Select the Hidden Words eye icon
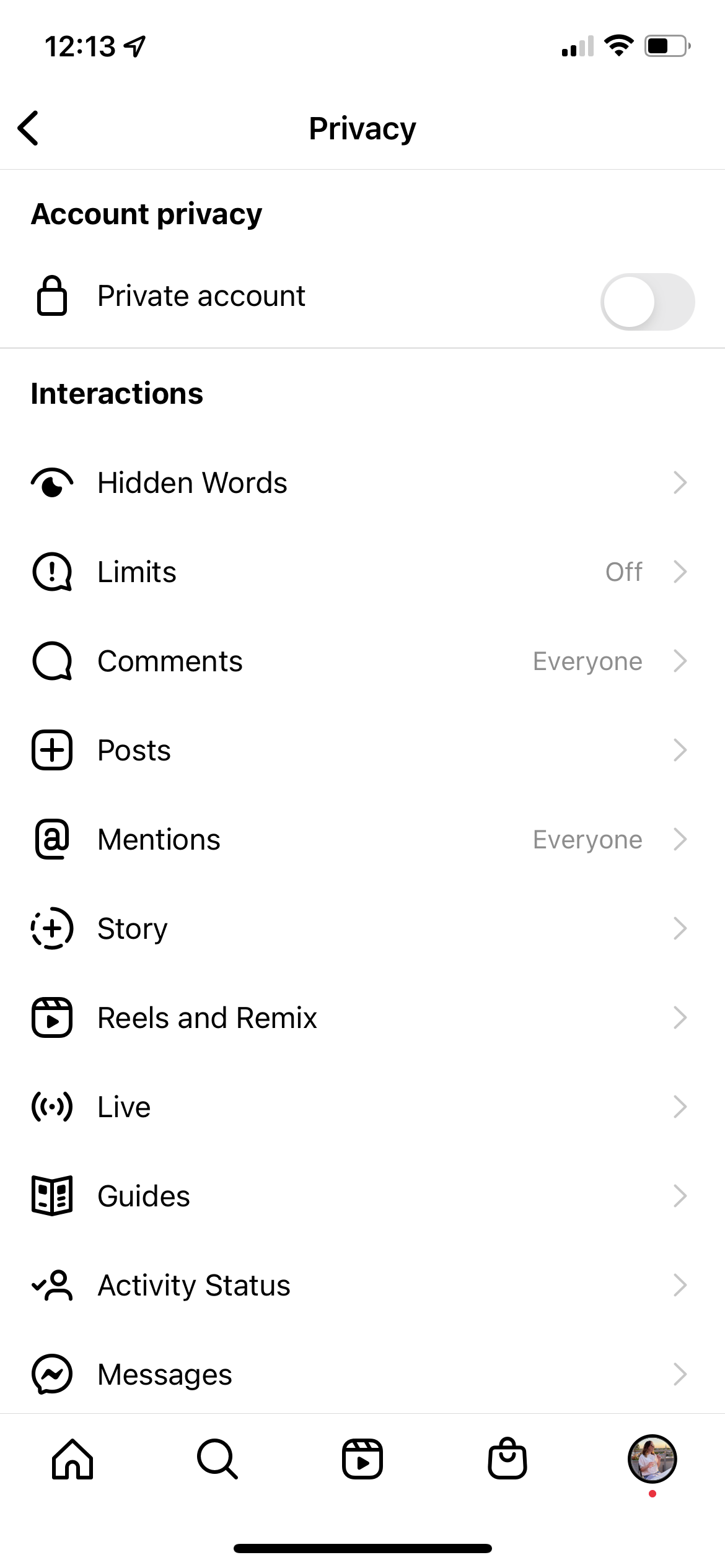725x1568 pixels. [x=52, y=482]
